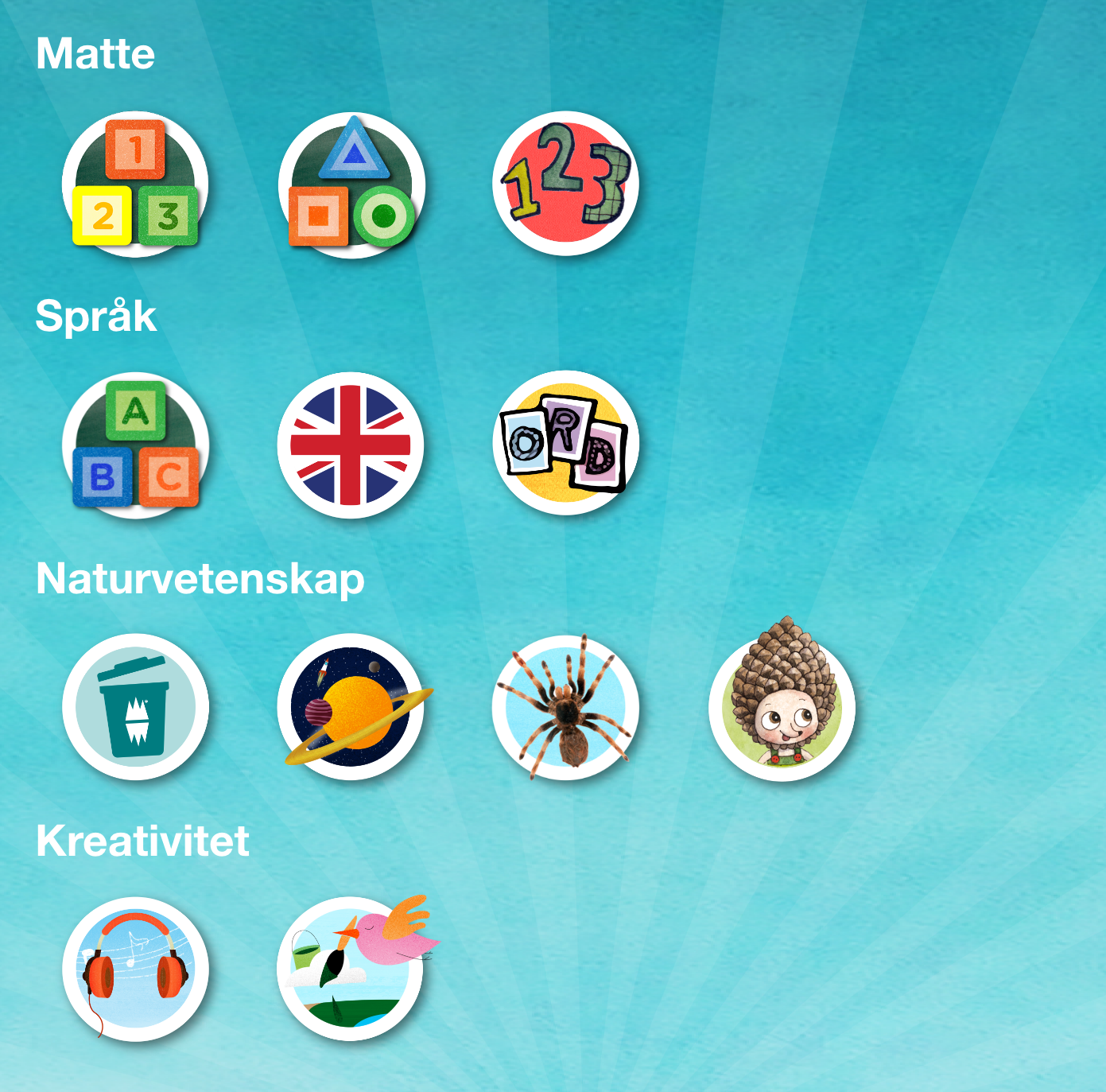Launch the recycling bin activity

(135, 707)
